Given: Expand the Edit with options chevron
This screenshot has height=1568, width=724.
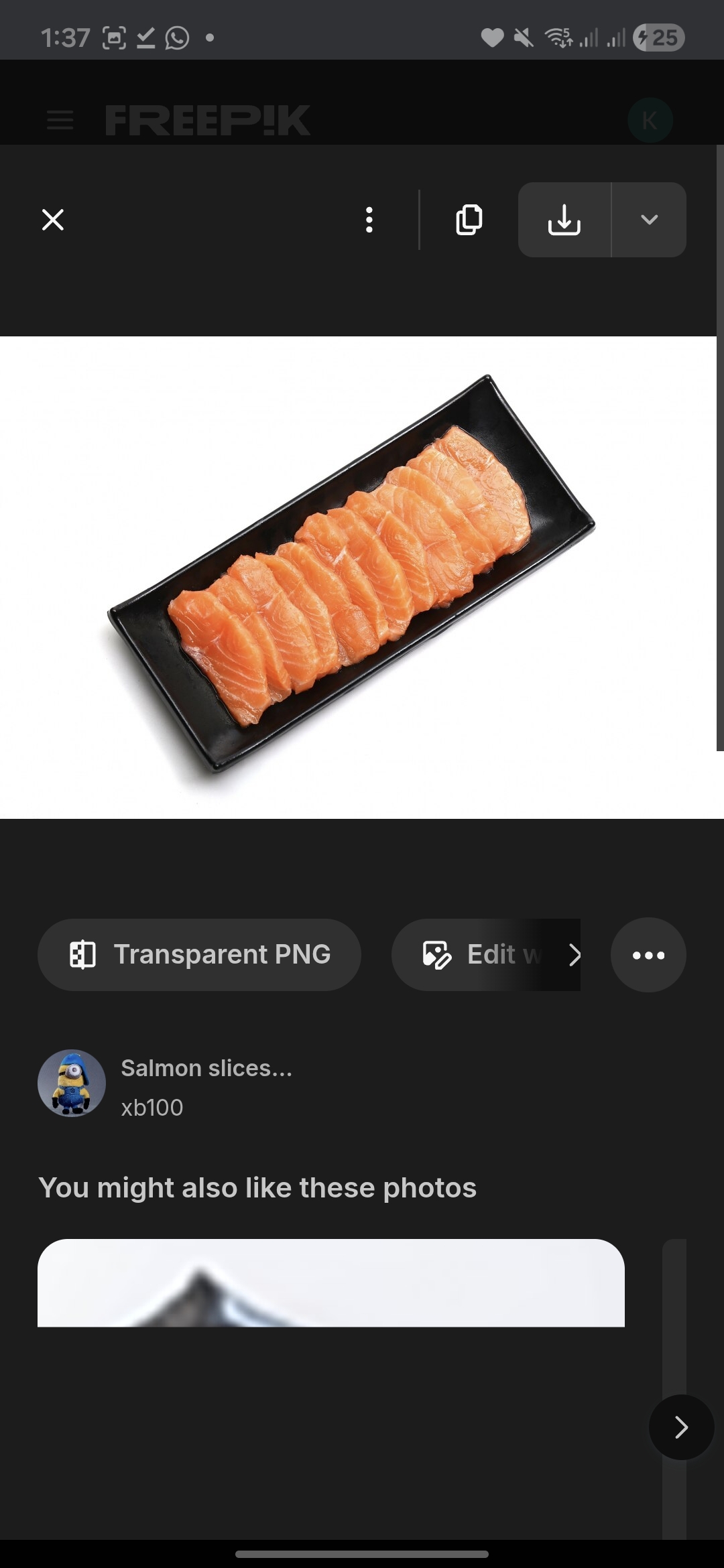Looking at the screenshot, I should pyautogui.click(x=575, y=954).
